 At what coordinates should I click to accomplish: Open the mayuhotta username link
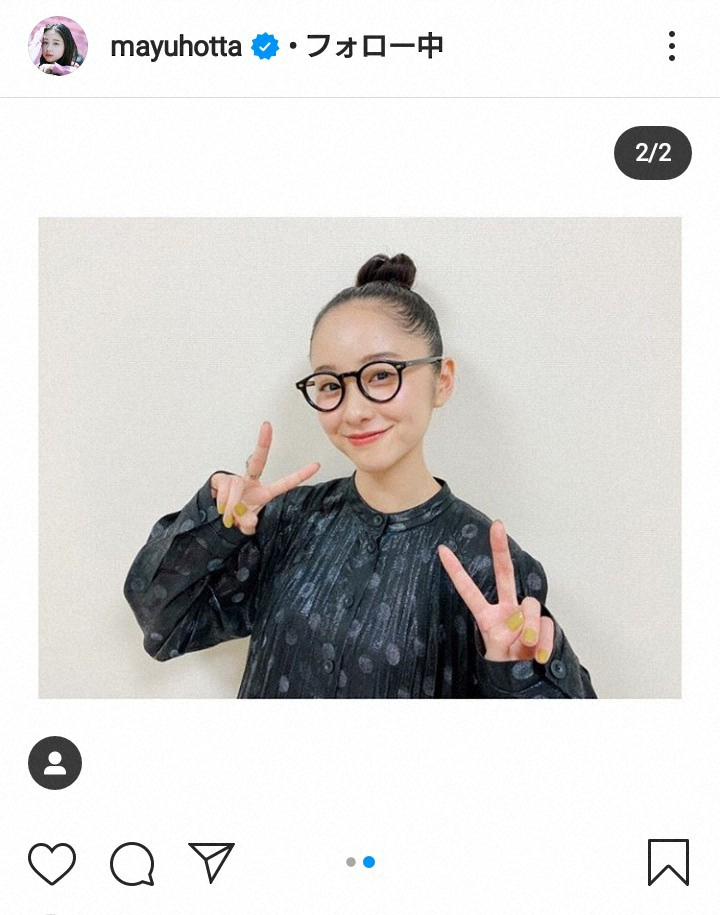point(176,46)
